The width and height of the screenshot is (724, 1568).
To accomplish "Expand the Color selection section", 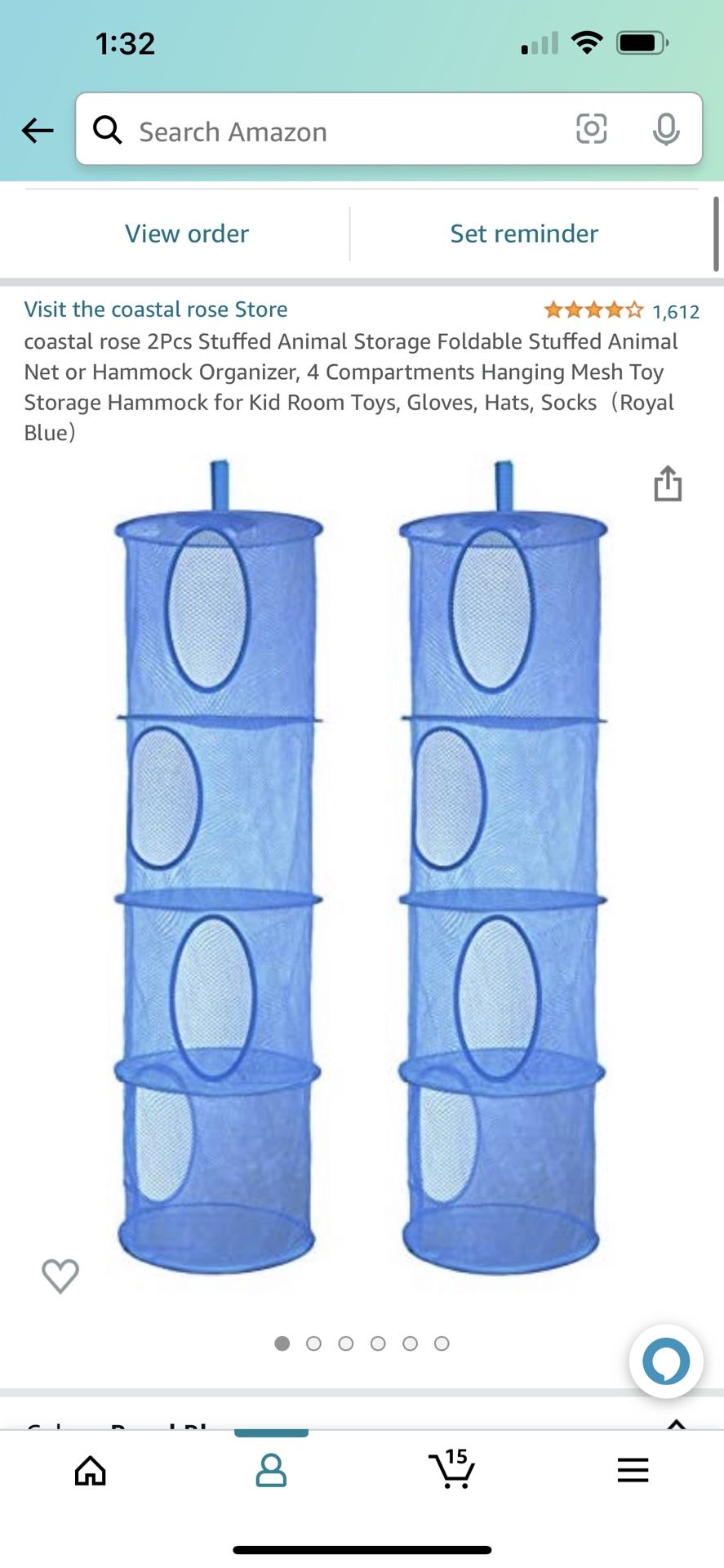I will (x=677, y=1425).
